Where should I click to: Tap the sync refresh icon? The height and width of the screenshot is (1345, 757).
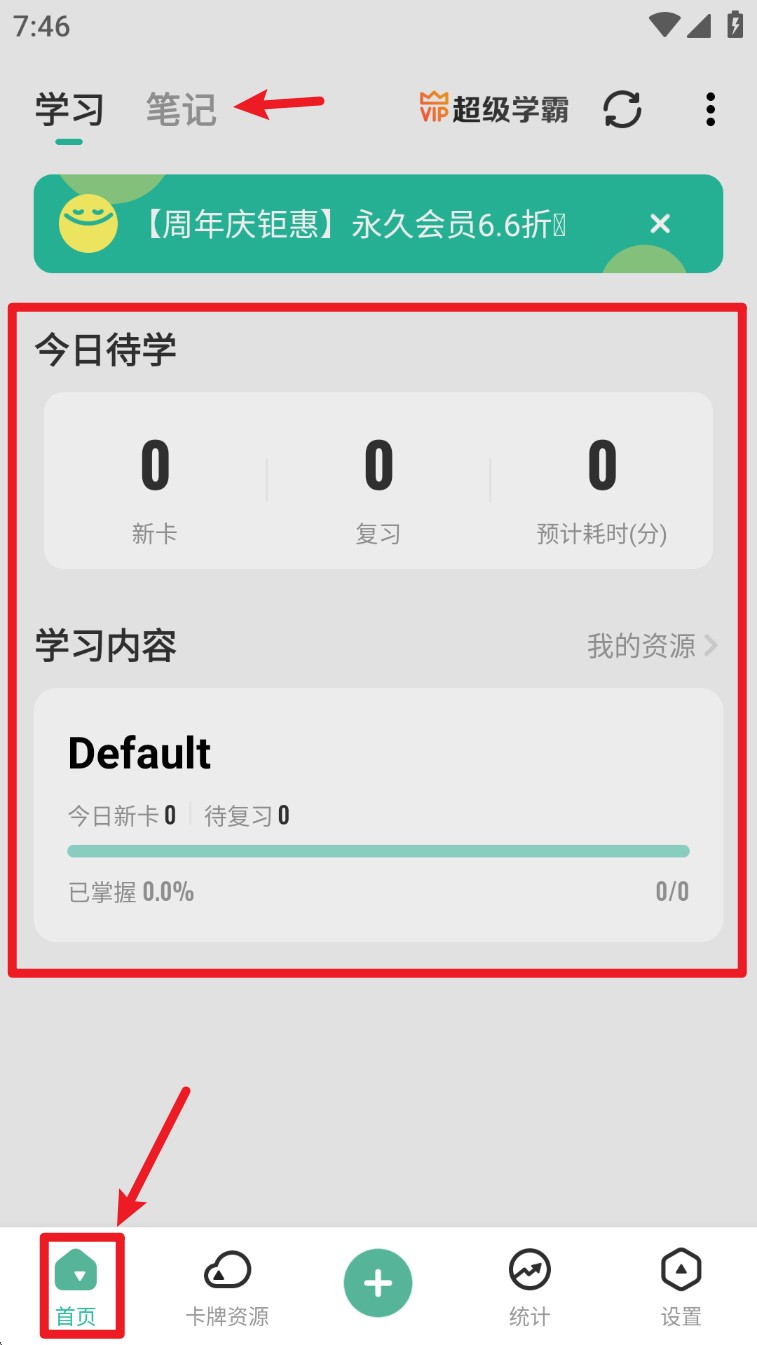click(622, 109)
